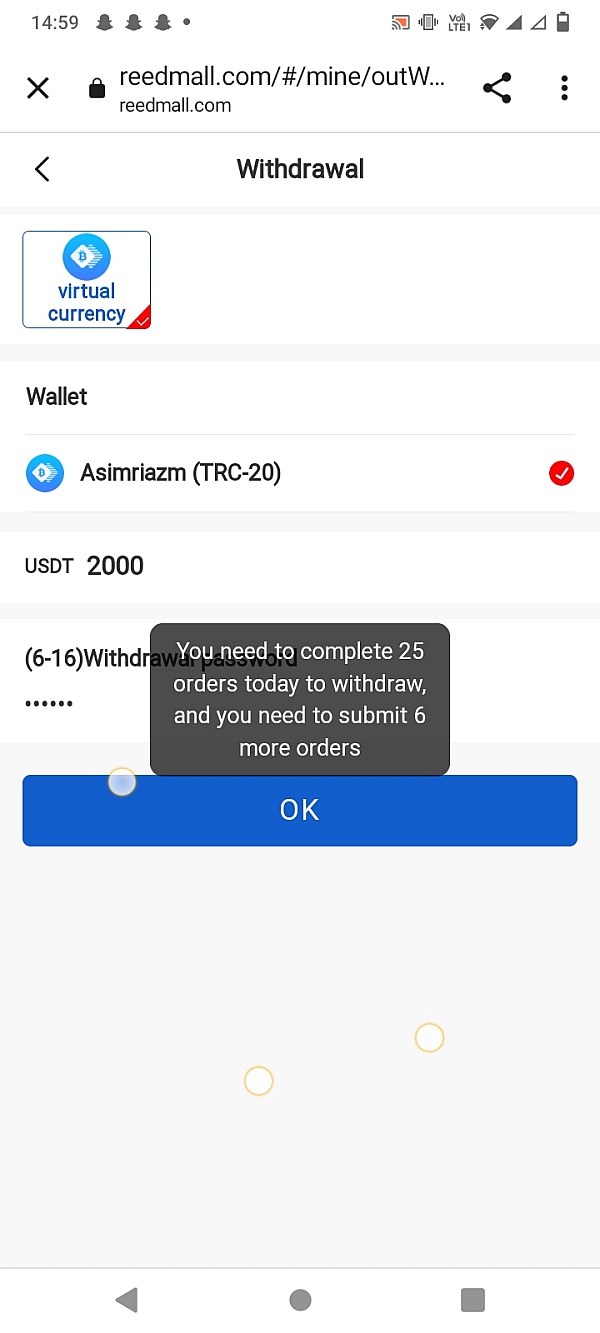This screenshot has width=600, height=1333.
Task: Select the virtual currency option
Action: pyautogui.click(x=87, y=280)
